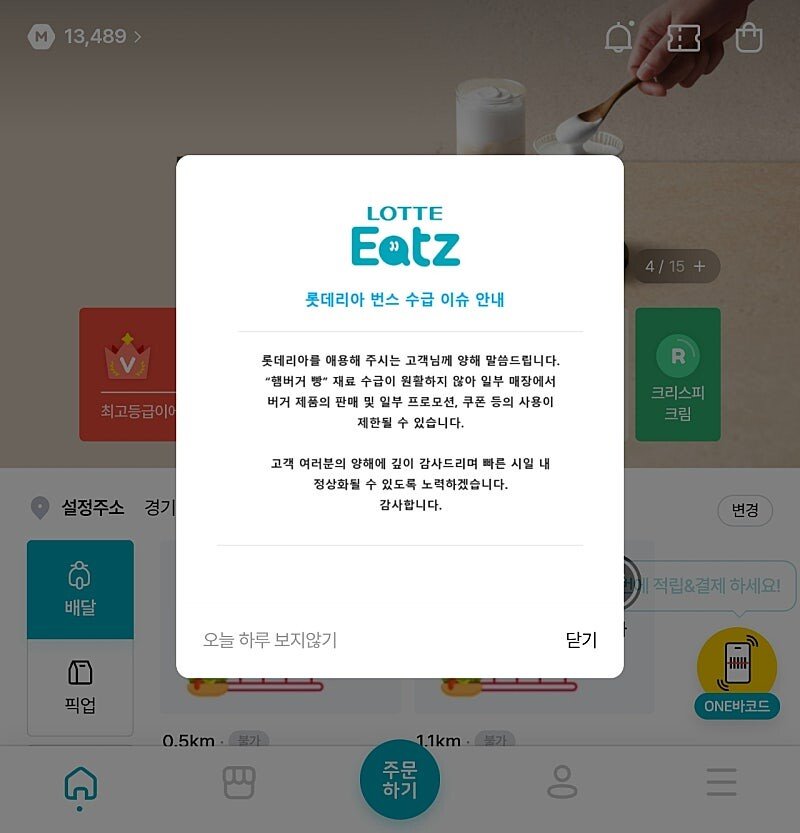Open the coupon ticket icon

(x=683, y=37)
